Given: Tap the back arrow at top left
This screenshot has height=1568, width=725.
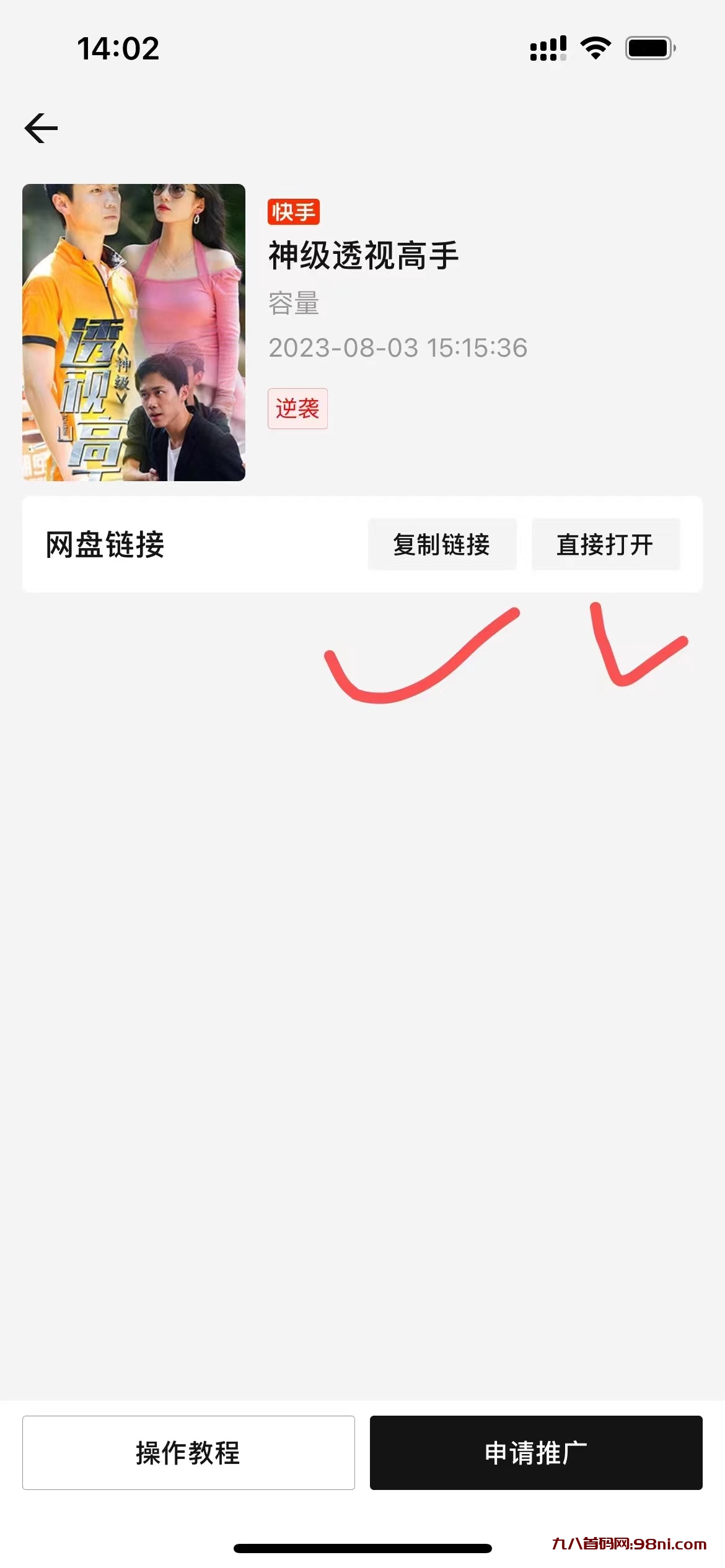Looking at the screenshot, I should (42, 128).
